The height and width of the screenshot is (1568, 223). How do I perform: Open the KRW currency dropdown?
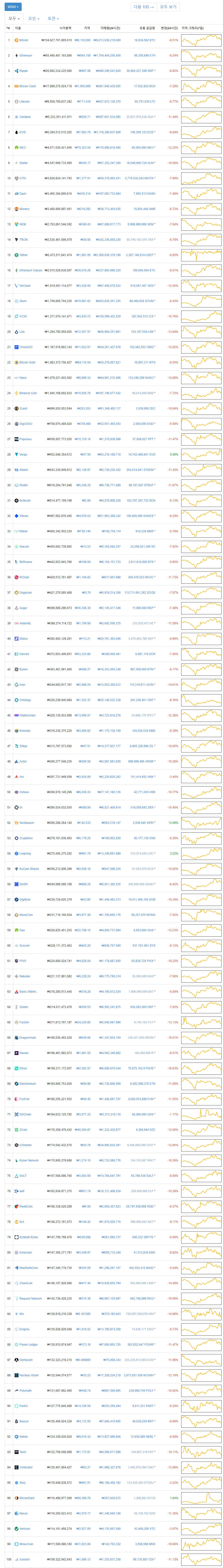(x=13, y=7)
